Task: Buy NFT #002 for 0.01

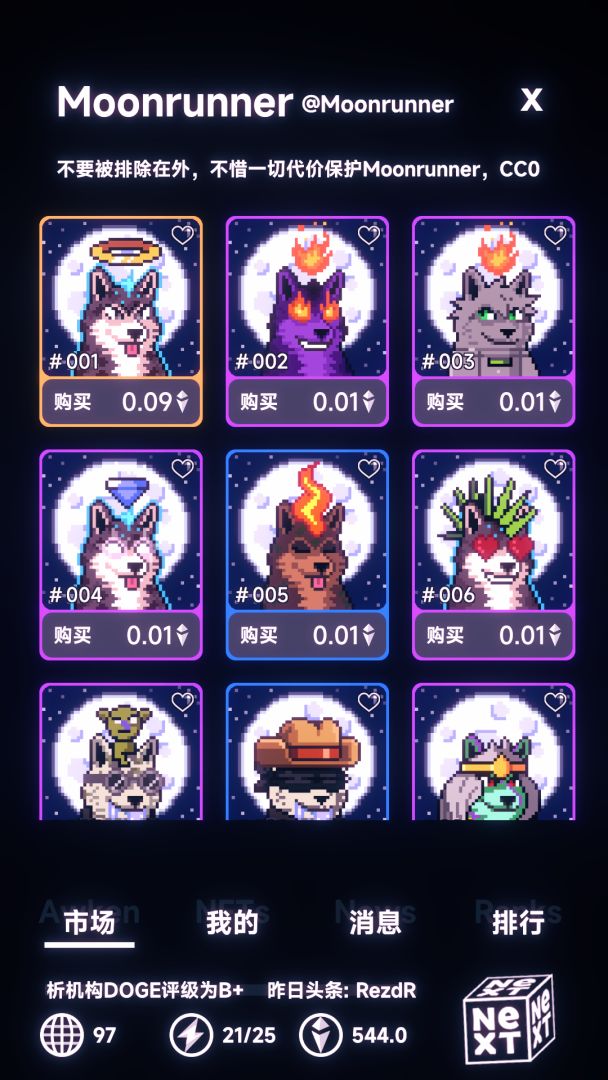Action: tap(307, 402)
